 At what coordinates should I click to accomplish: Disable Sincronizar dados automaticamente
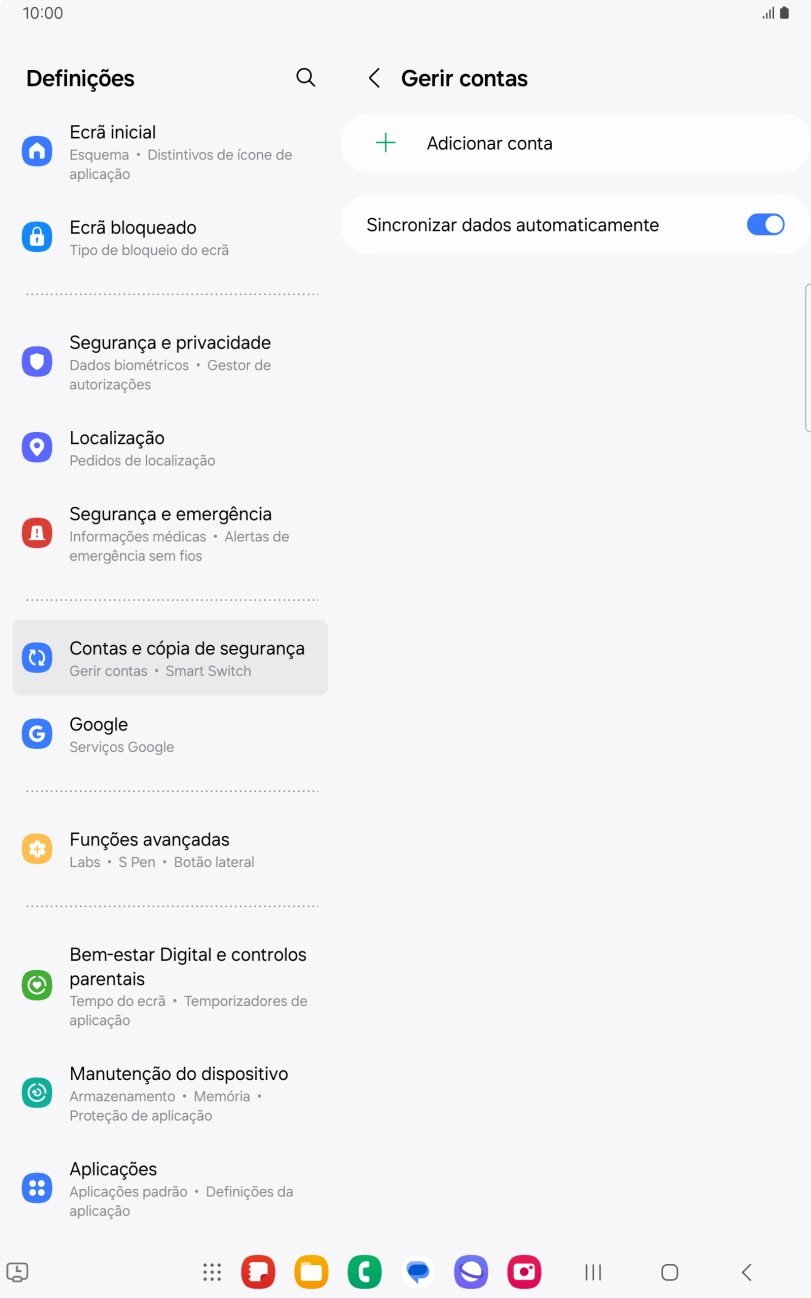tap(765, 224)
